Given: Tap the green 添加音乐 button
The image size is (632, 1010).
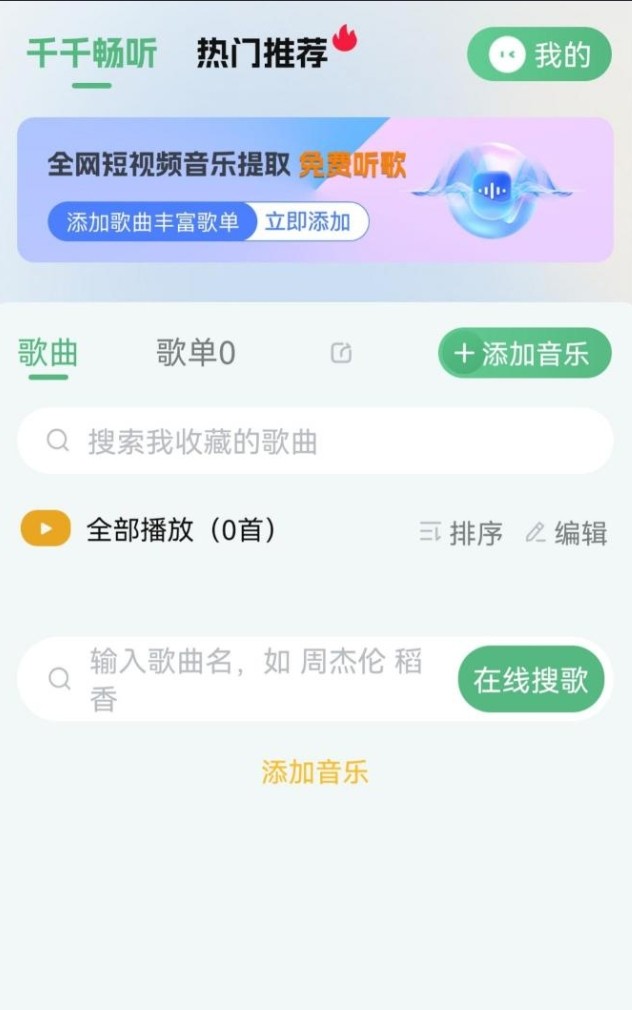Looking at the screenshot, I should [524, 353].
